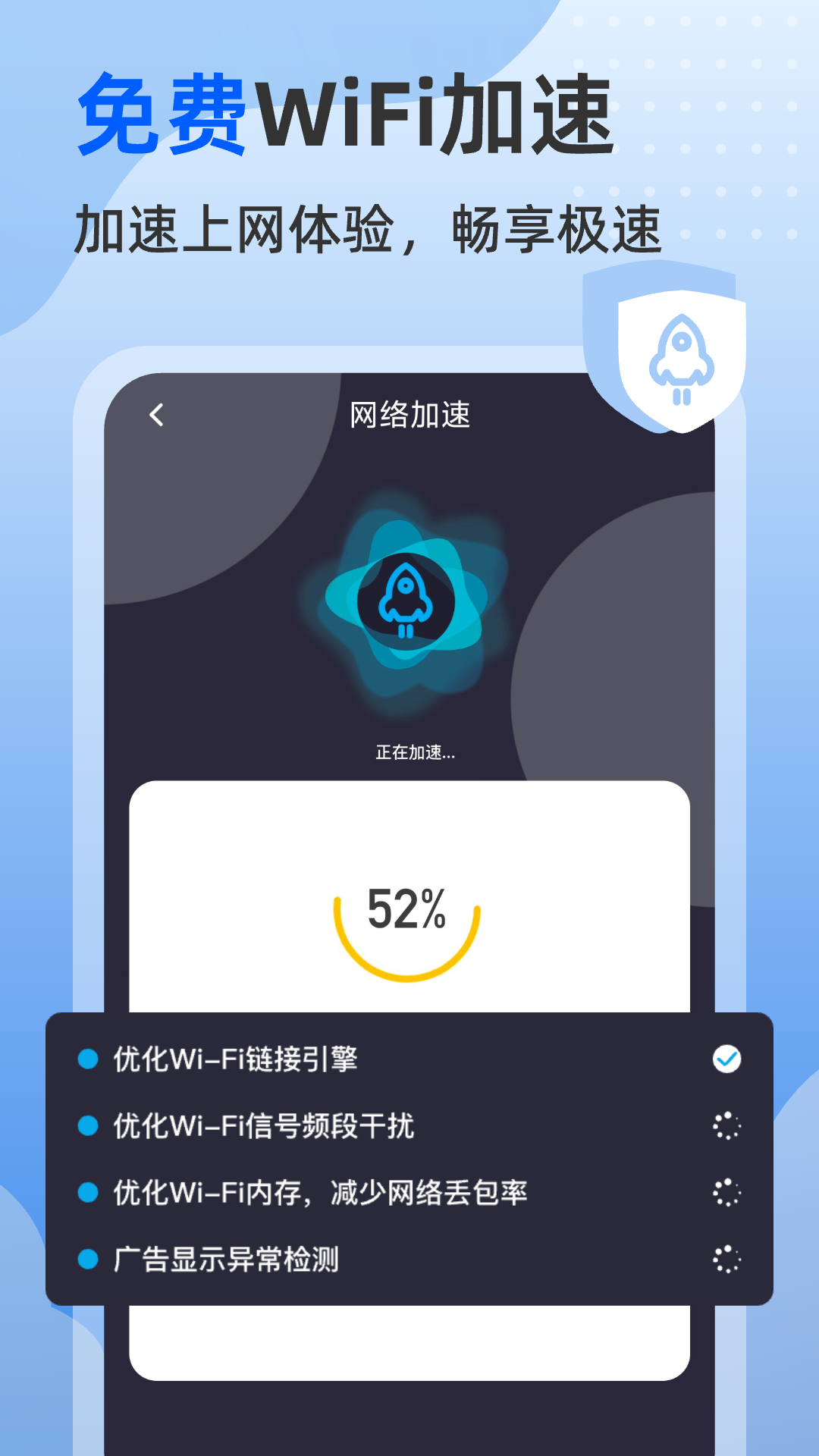
Task: Click the rocket acceleration icon in the center
Action: 404,599
